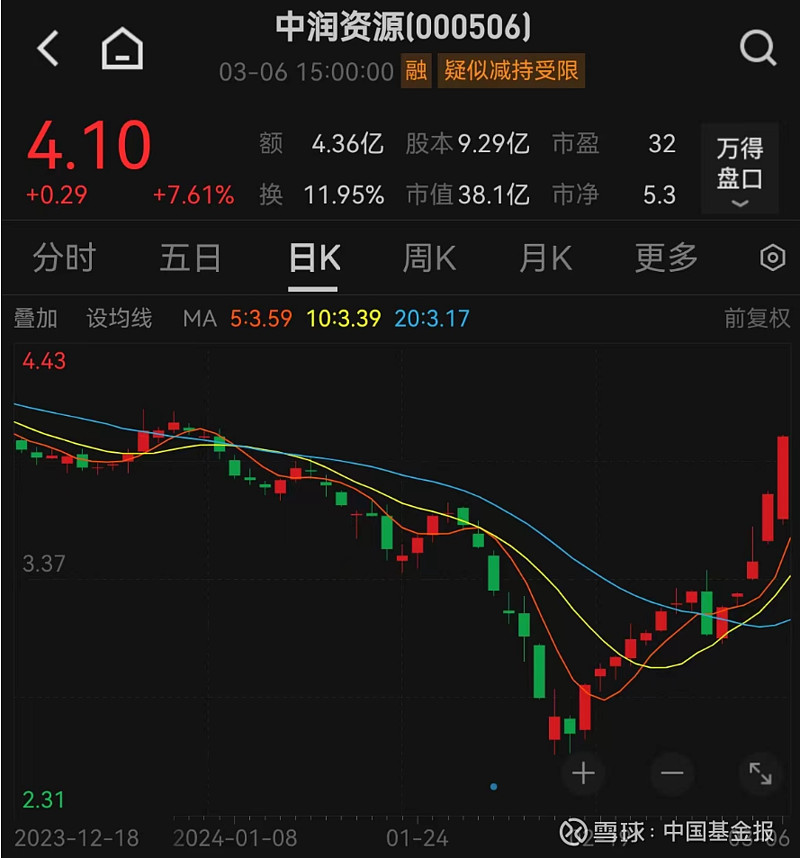Viewport: 800px width, 858px height.
Task: Click the fullscreen expand icon
Action: pos(760,773)
